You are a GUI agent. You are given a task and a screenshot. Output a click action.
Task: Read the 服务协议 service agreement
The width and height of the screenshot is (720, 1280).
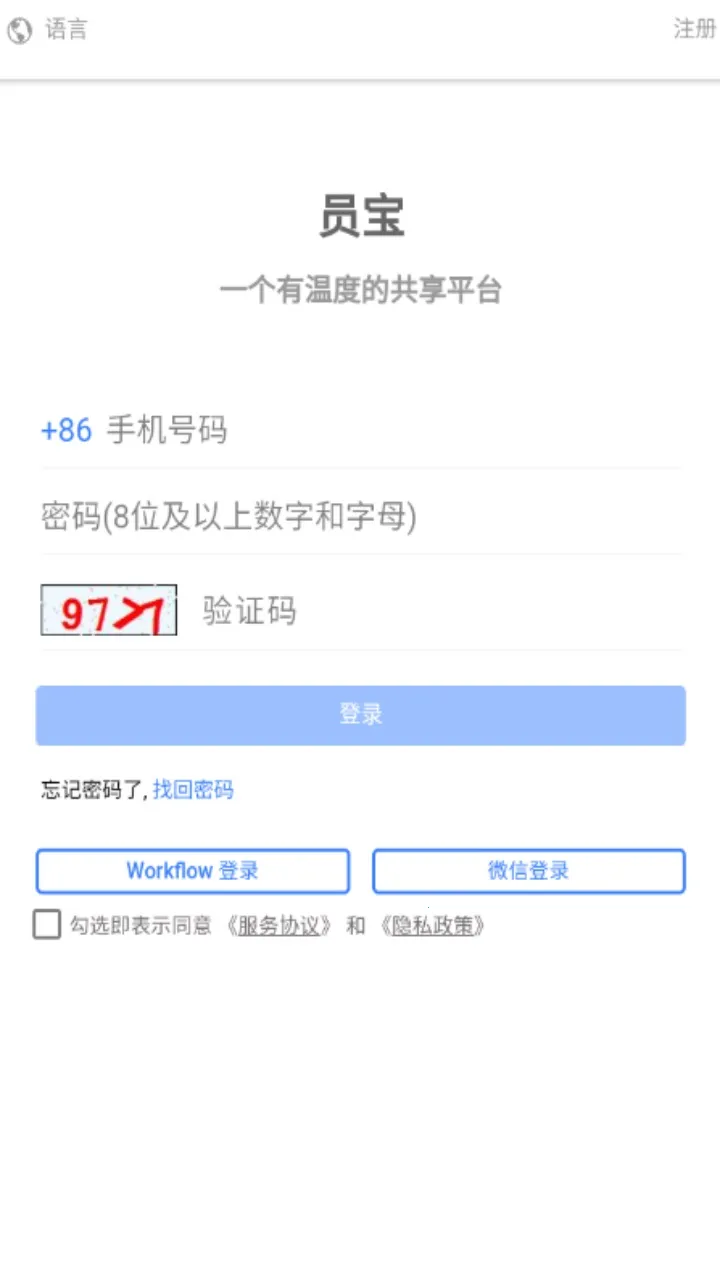280,926
